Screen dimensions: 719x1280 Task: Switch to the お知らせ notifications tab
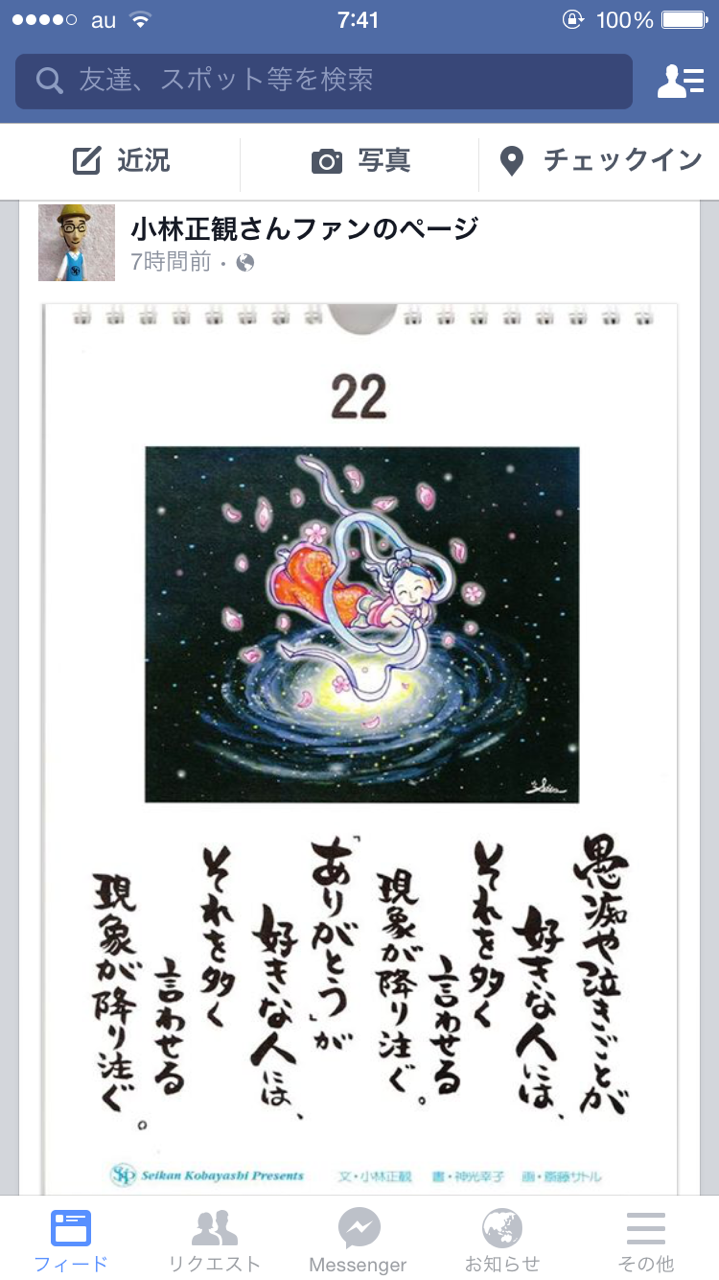tap(502, 1239)
